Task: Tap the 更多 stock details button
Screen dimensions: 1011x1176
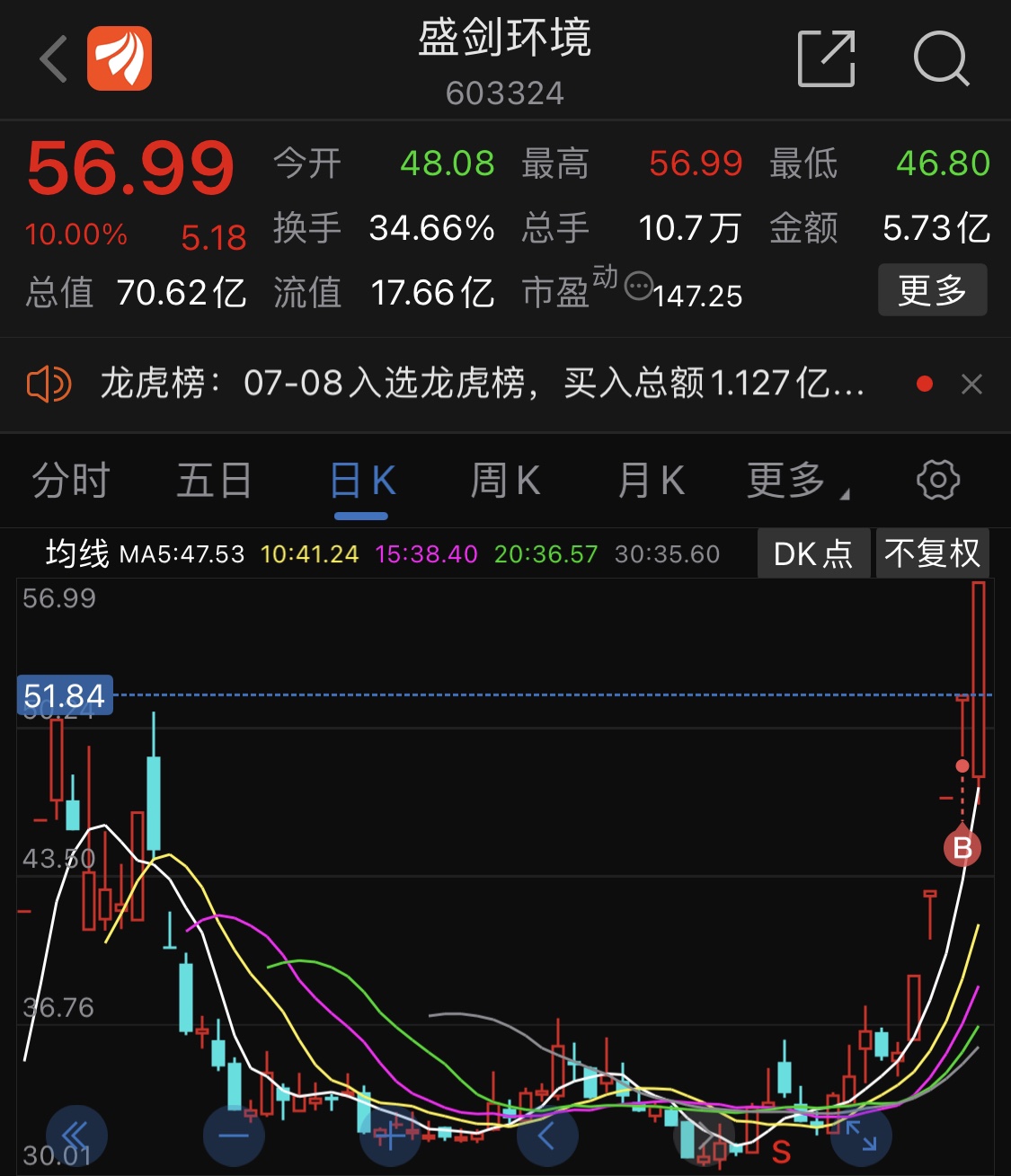Action: pyautogui.click(x=932, y=290)
